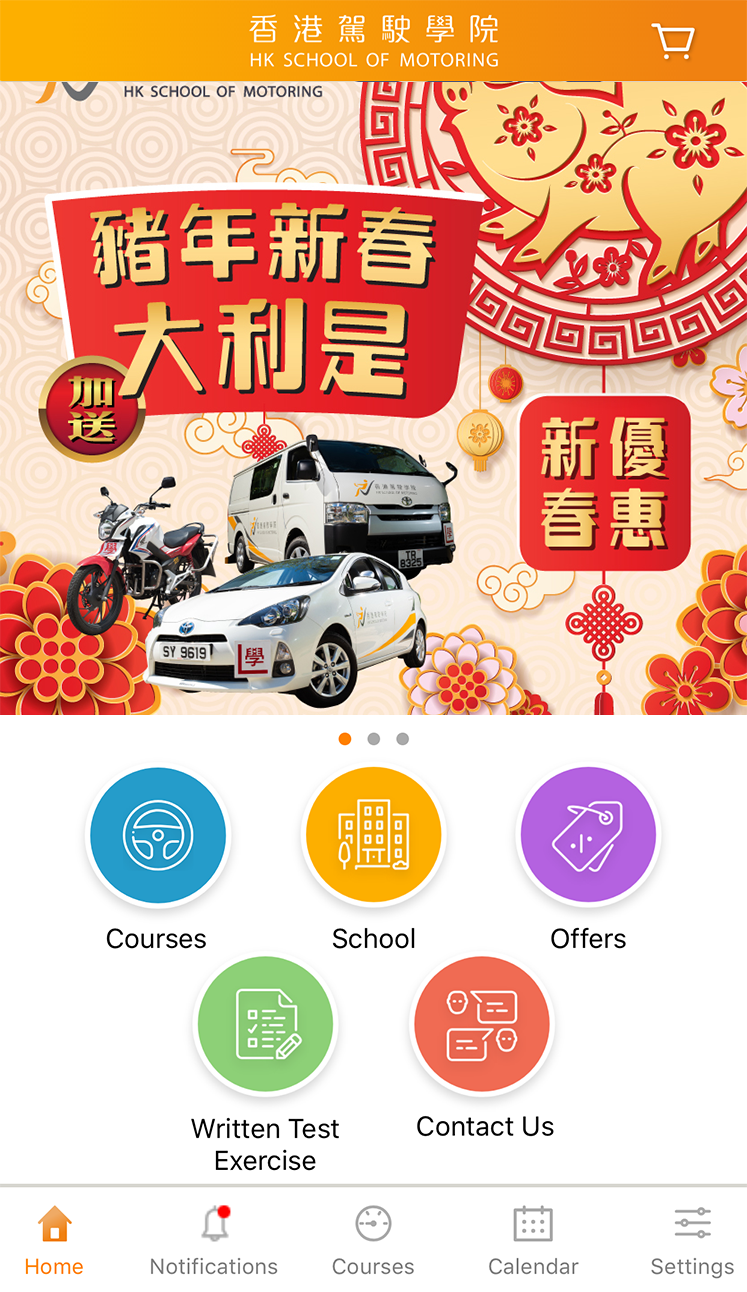Viewport: 747px width, 1292px height.
Task: Start the Written Test Exercise
Action: (265, 1024)
